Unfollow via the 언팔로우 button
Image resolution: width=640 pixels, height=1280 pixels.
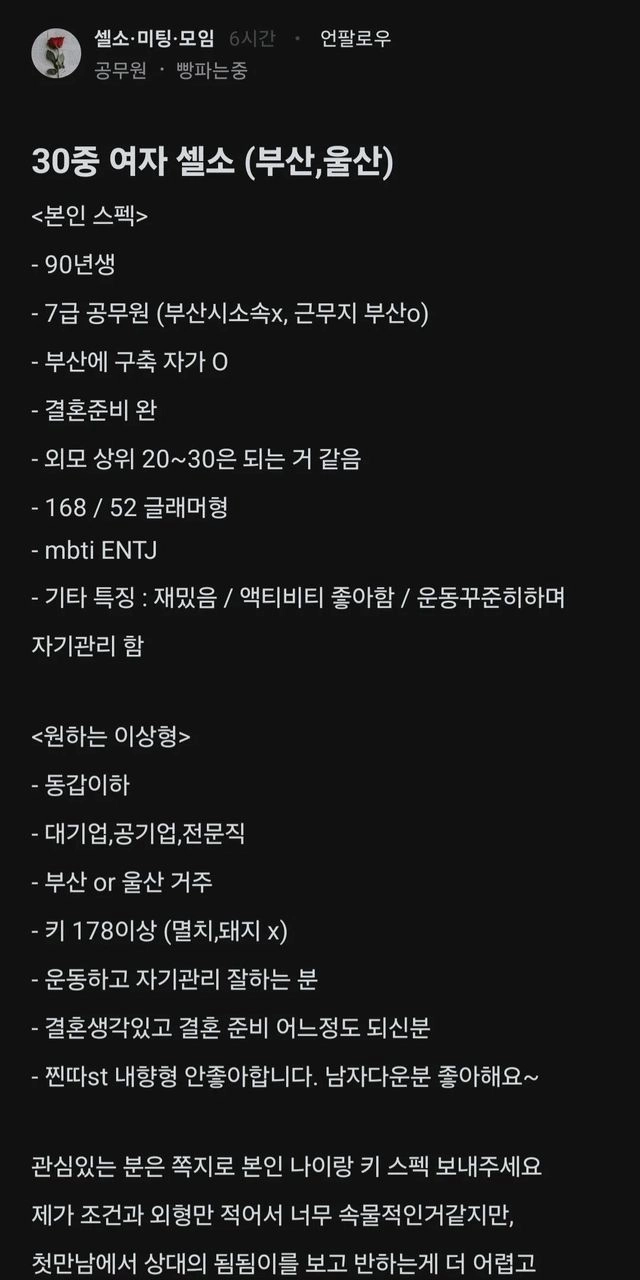(x=356, y=39)
